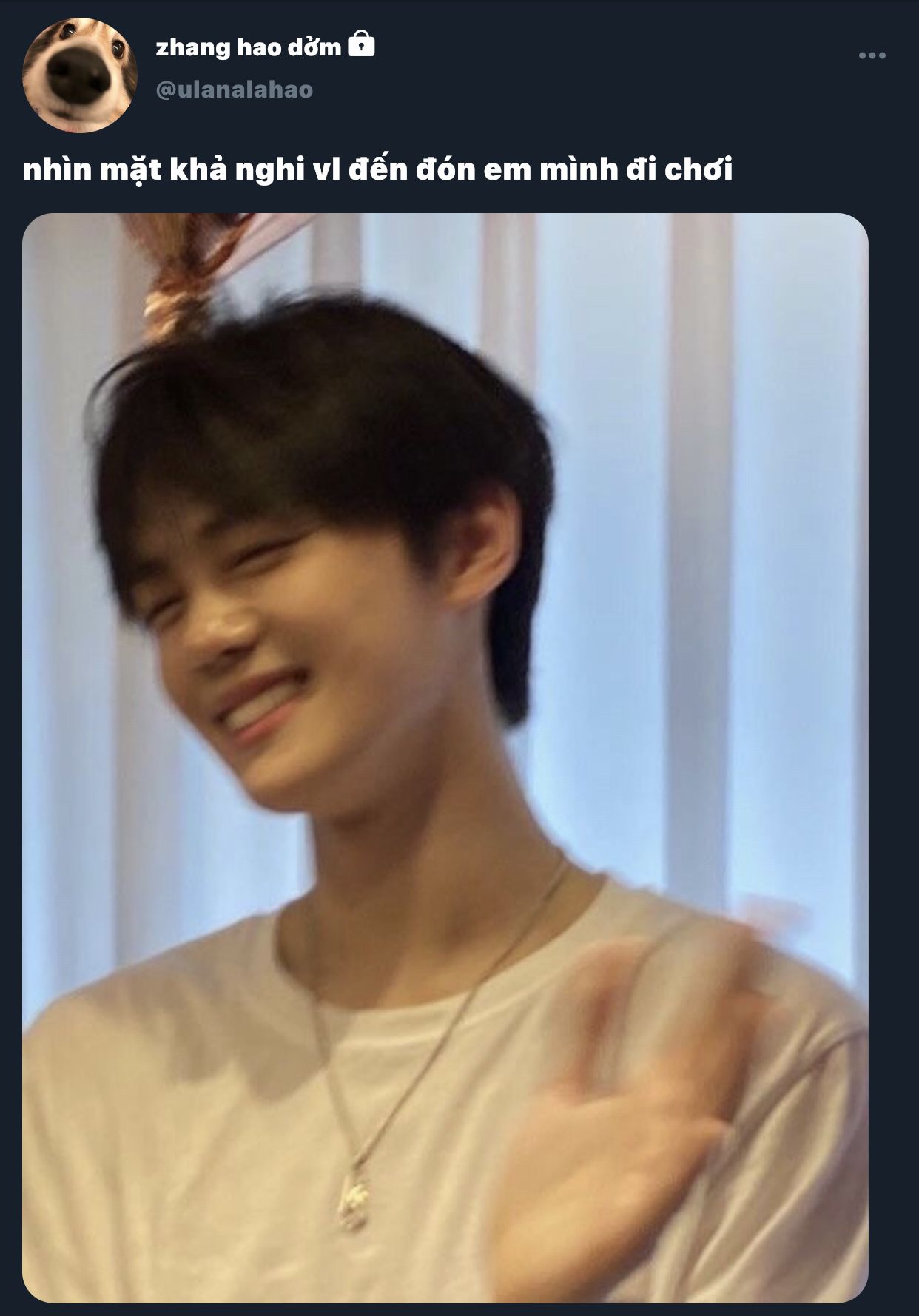Open the @ulanalahao profile handle

(x=234, y=90)
